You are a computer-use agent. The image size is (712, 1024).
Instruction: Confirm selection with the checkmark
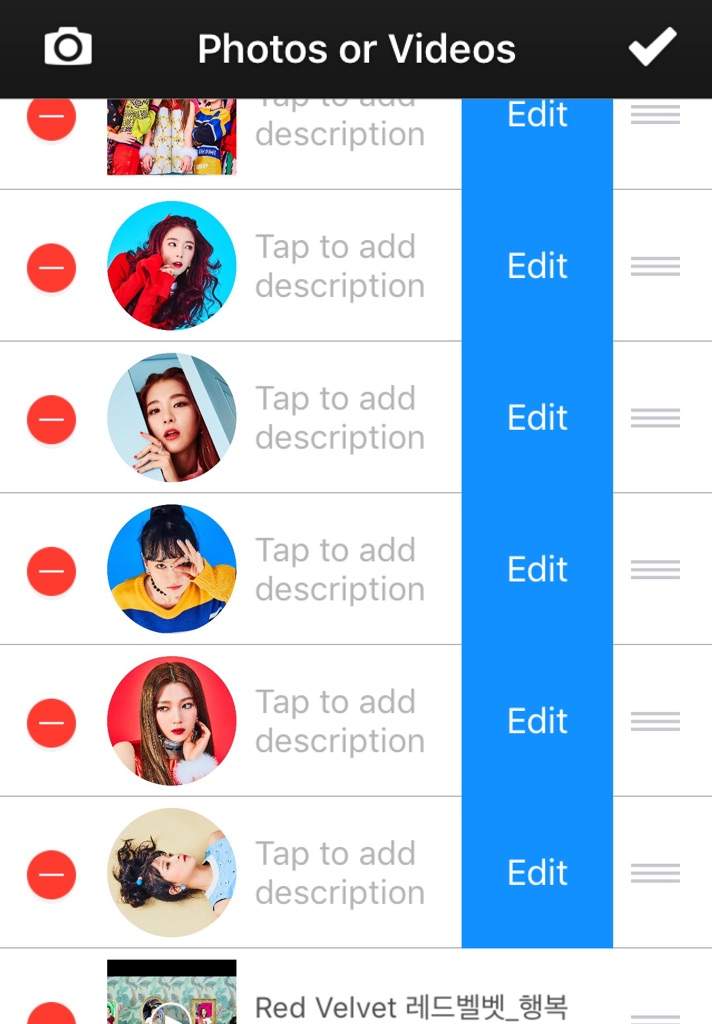(x=652, y=47)
